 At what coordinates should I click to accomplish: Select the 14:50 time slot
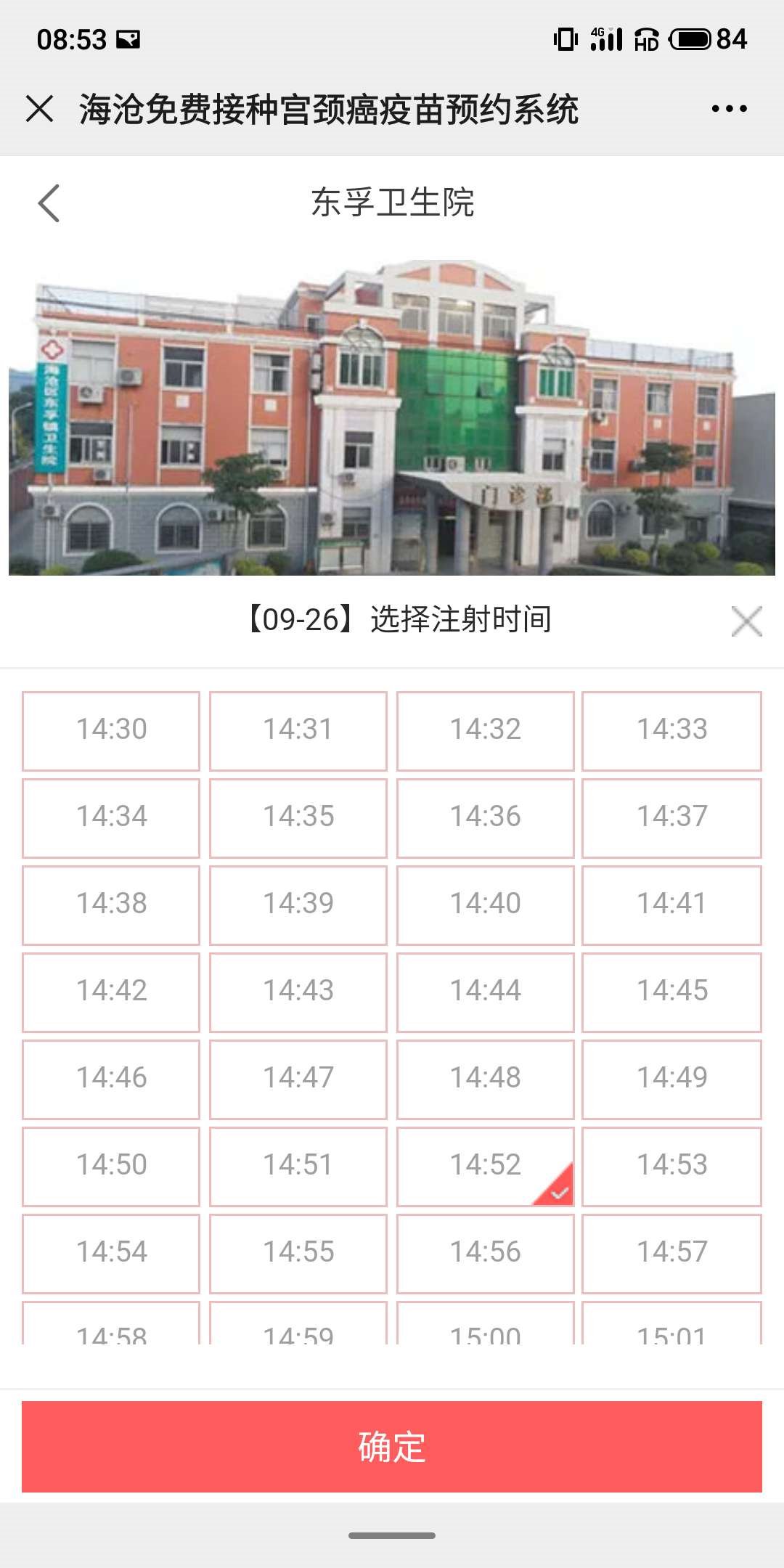(111, 1166)
